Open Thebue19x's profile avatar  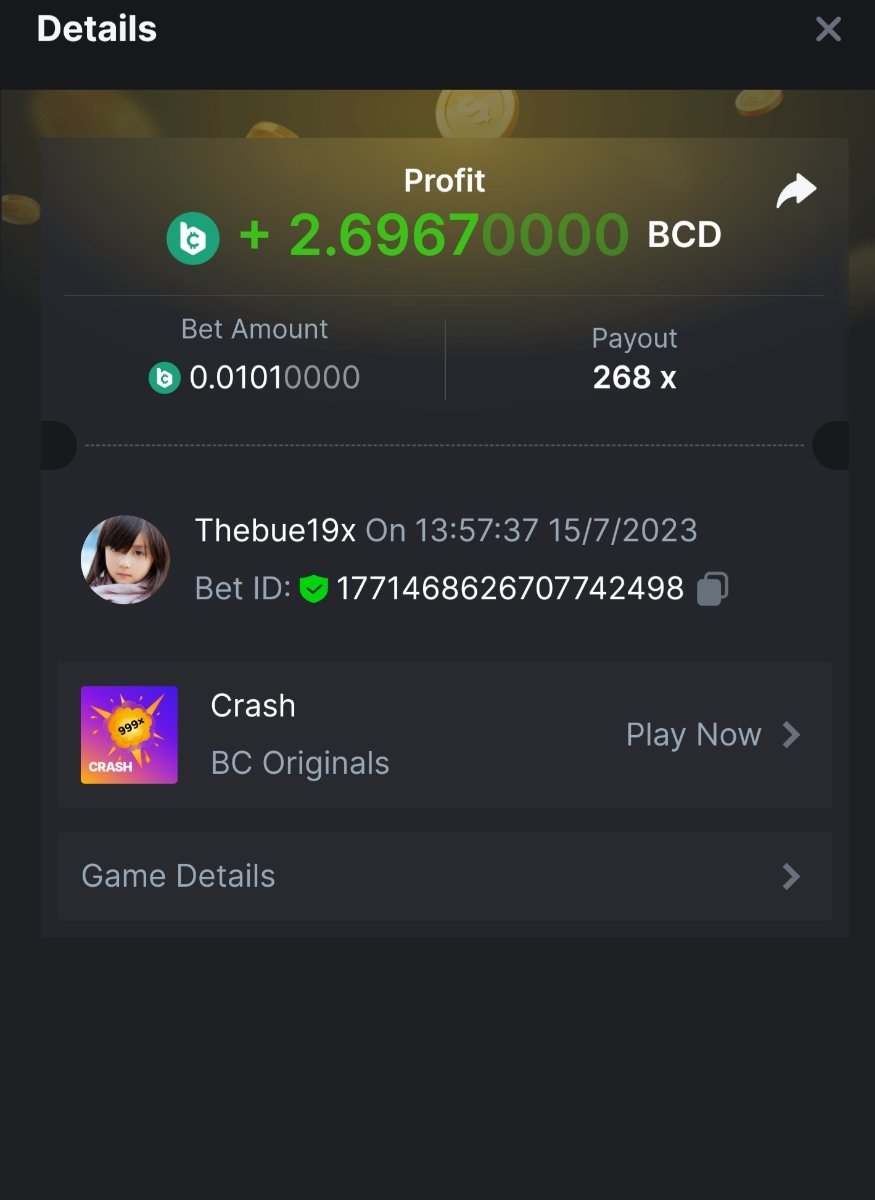click(x=125, y=560)
